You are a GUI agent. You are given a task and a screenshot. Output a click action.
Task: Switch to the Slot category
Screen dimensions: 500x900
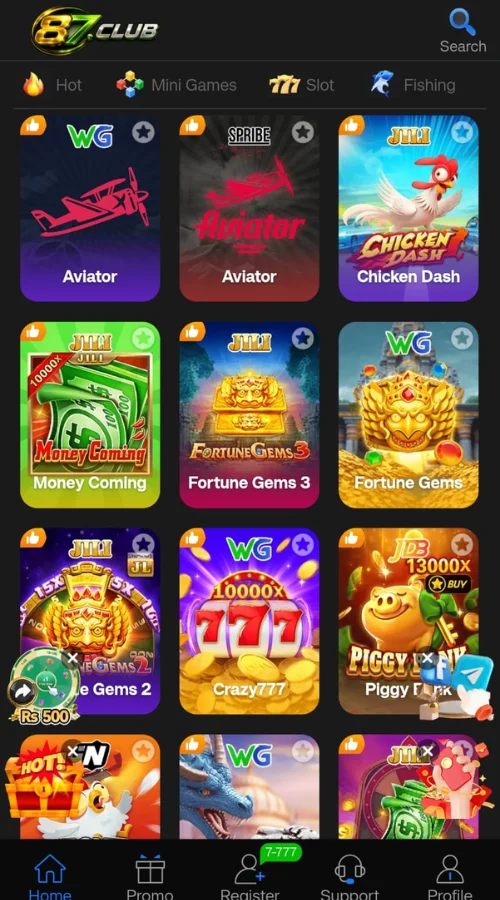(x=301, y=85)
